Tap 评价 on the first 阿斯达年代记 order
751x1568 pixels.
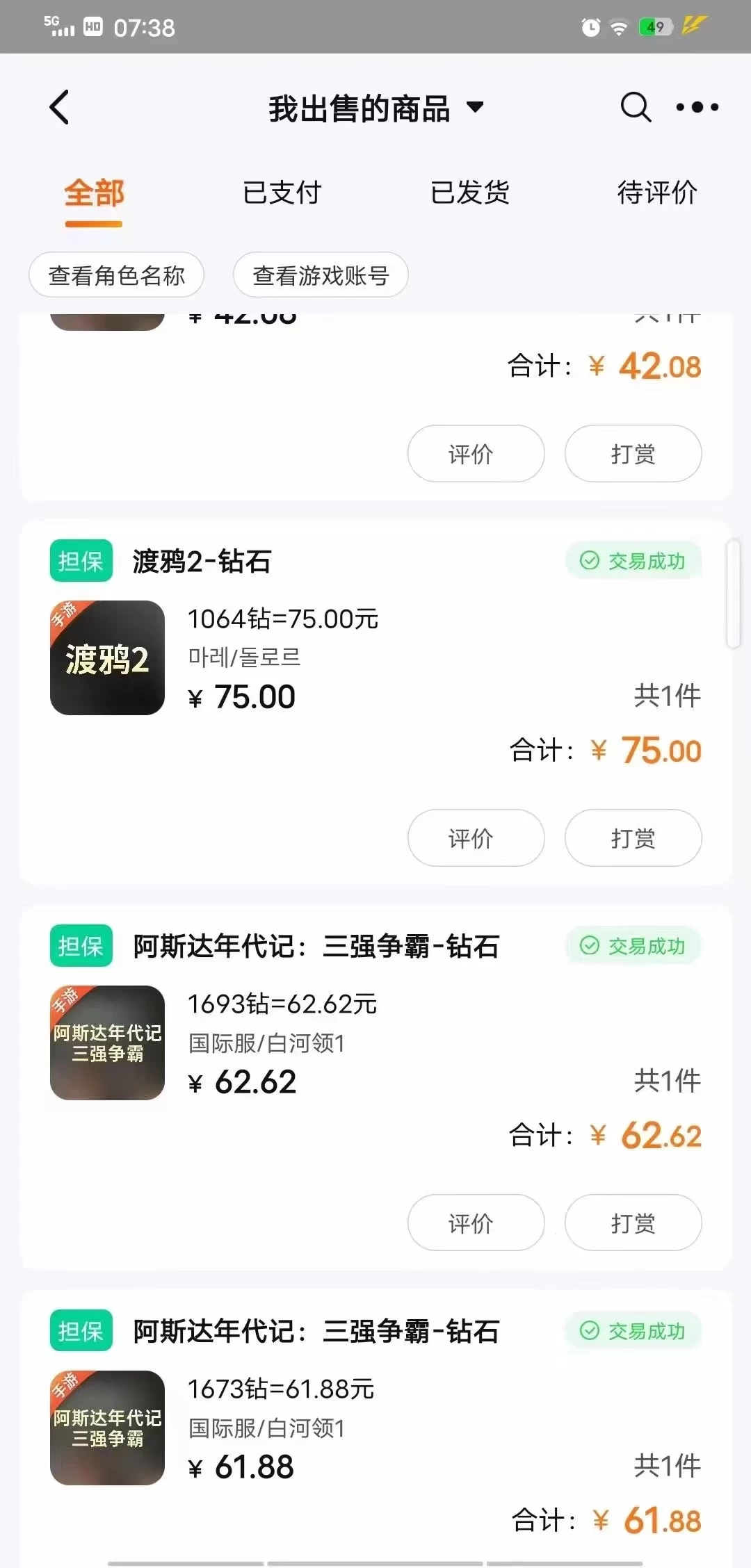click(476, 1223)
